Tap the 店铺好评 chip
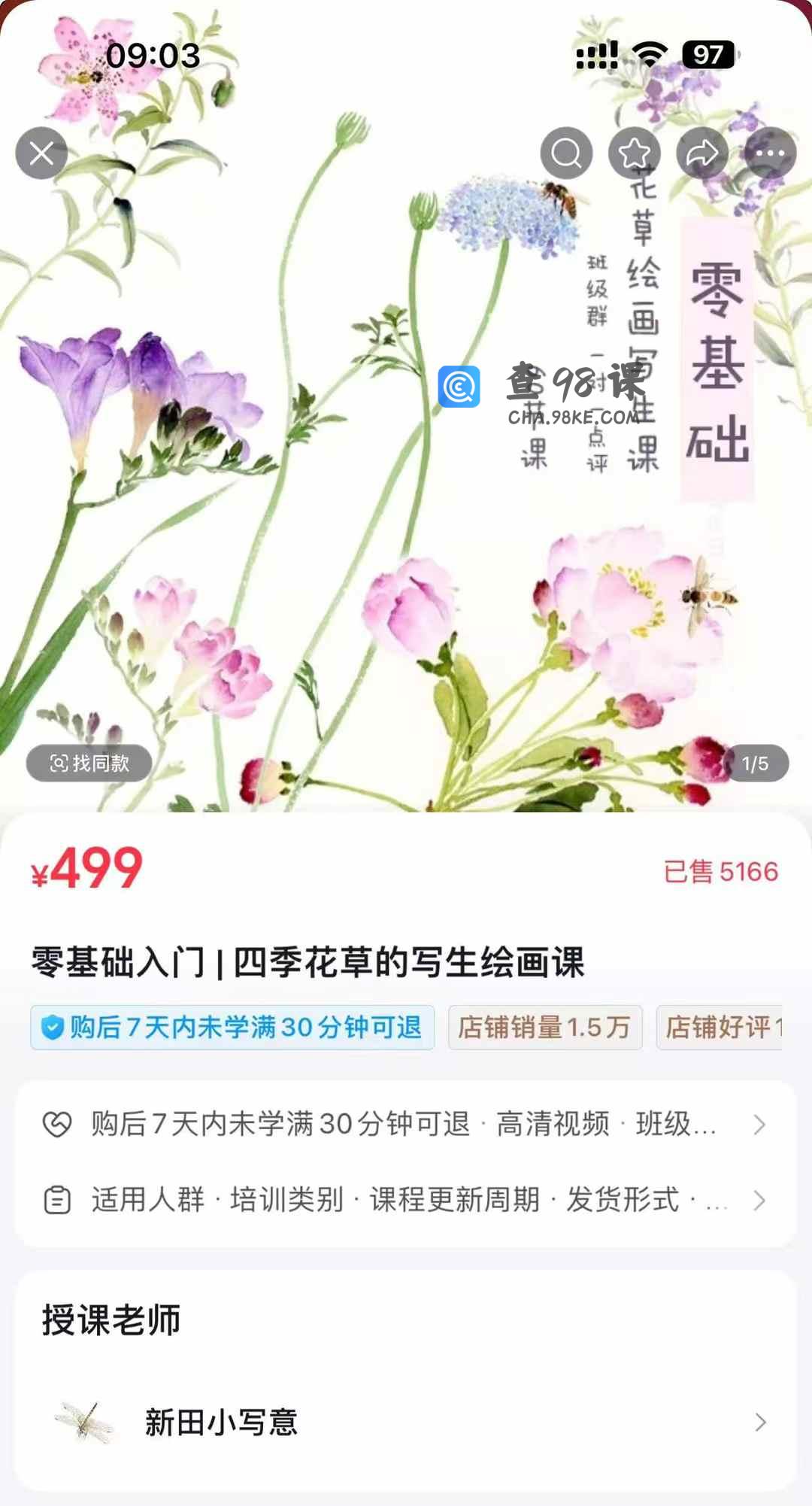 (x=720, y=1028)
